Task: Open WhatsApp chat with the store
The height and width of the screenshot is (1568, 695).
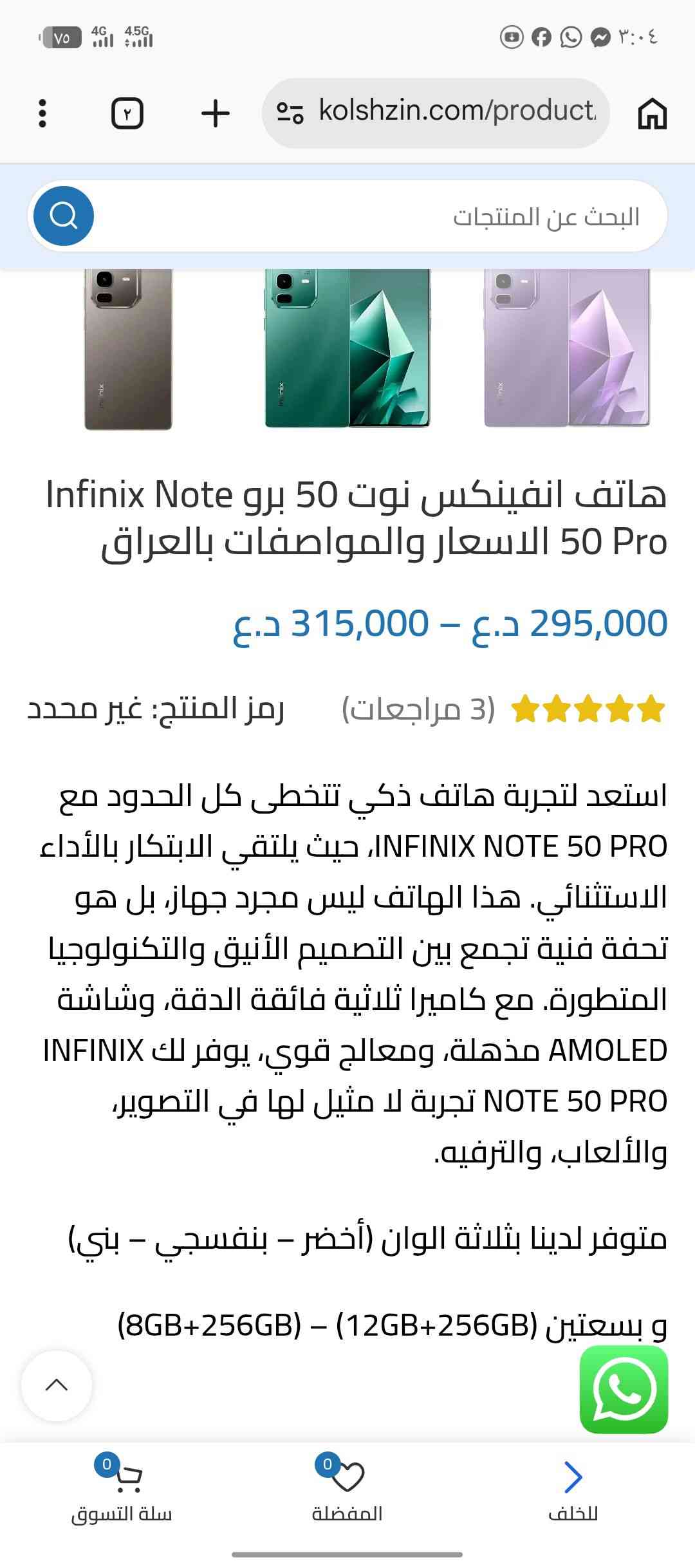Action: [x=623, y=1389]
